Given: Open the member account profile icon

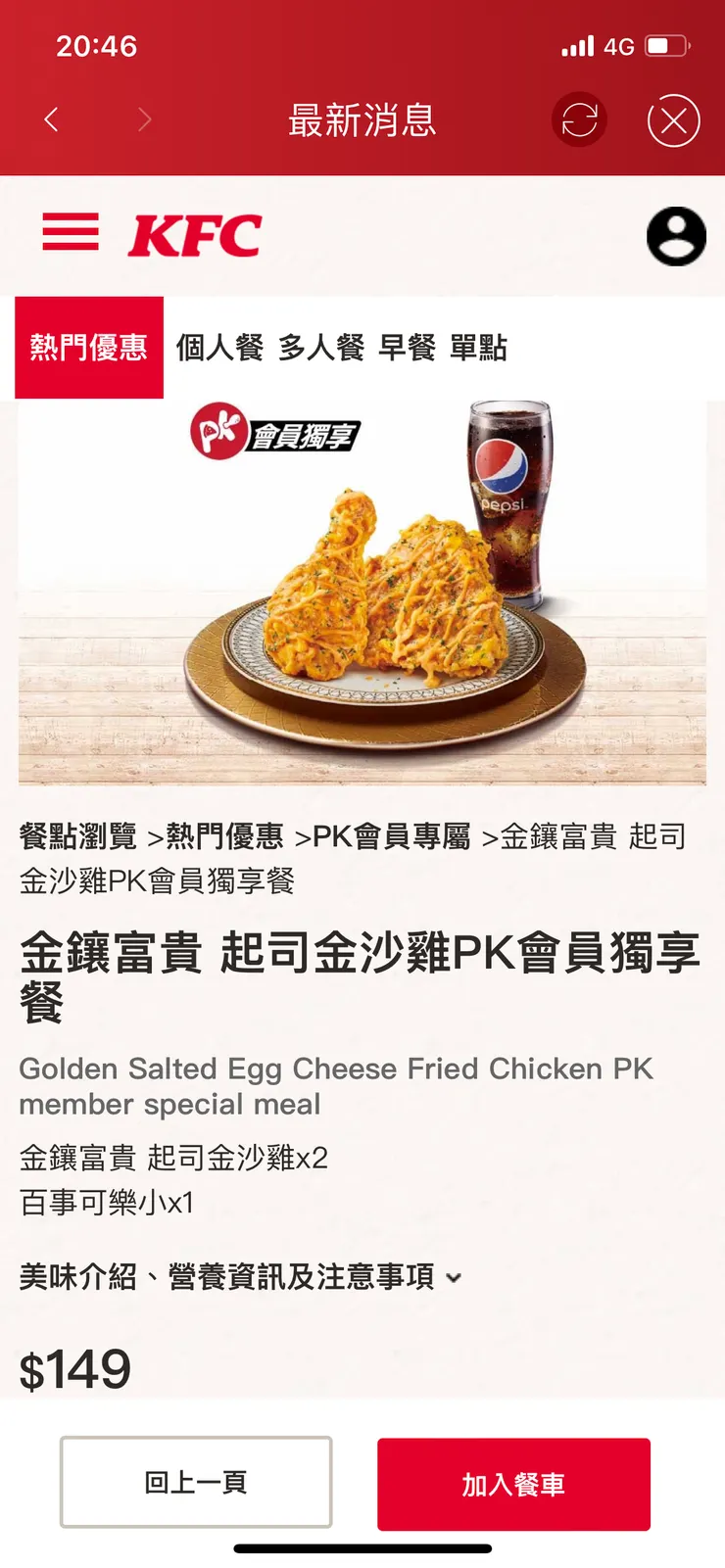Looking at the screenshot, I should pos(676,236).
